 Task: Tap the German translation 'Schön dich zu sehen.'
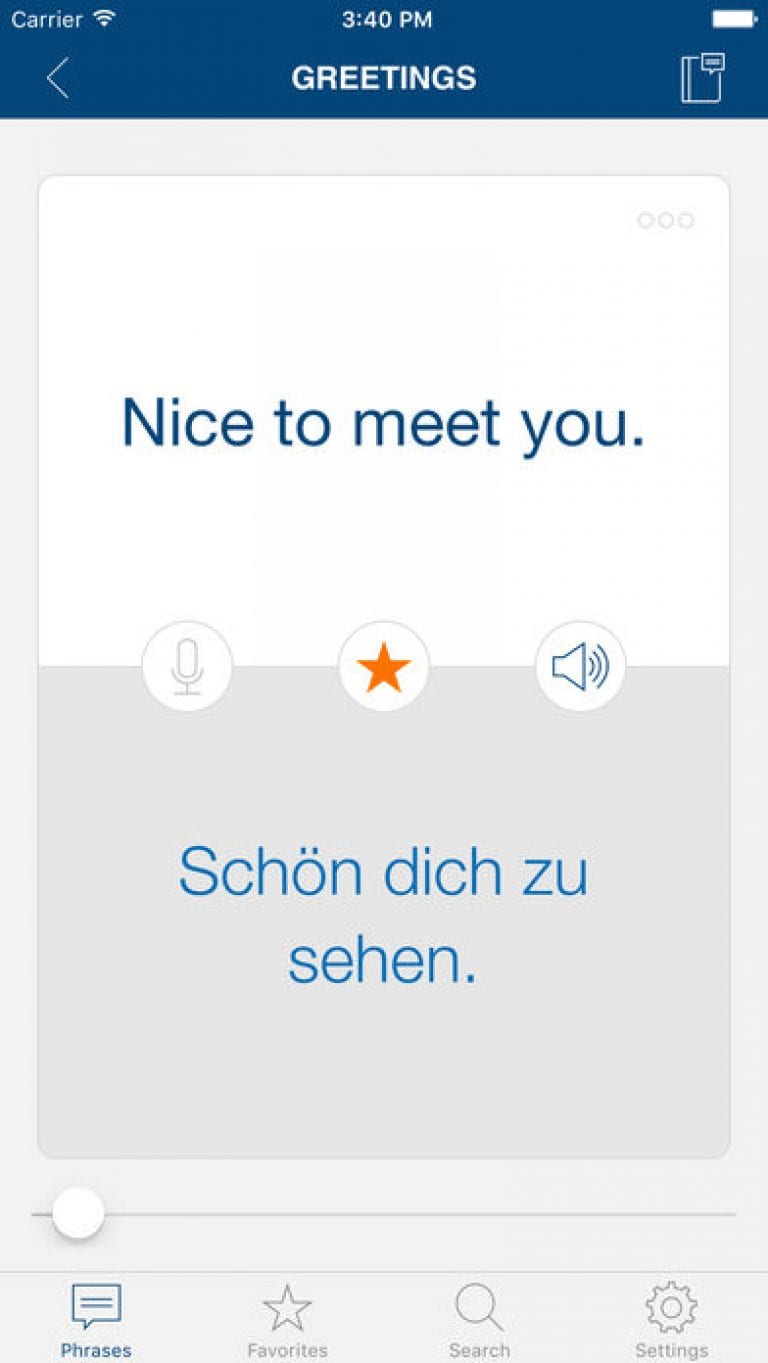click(384, 915)
